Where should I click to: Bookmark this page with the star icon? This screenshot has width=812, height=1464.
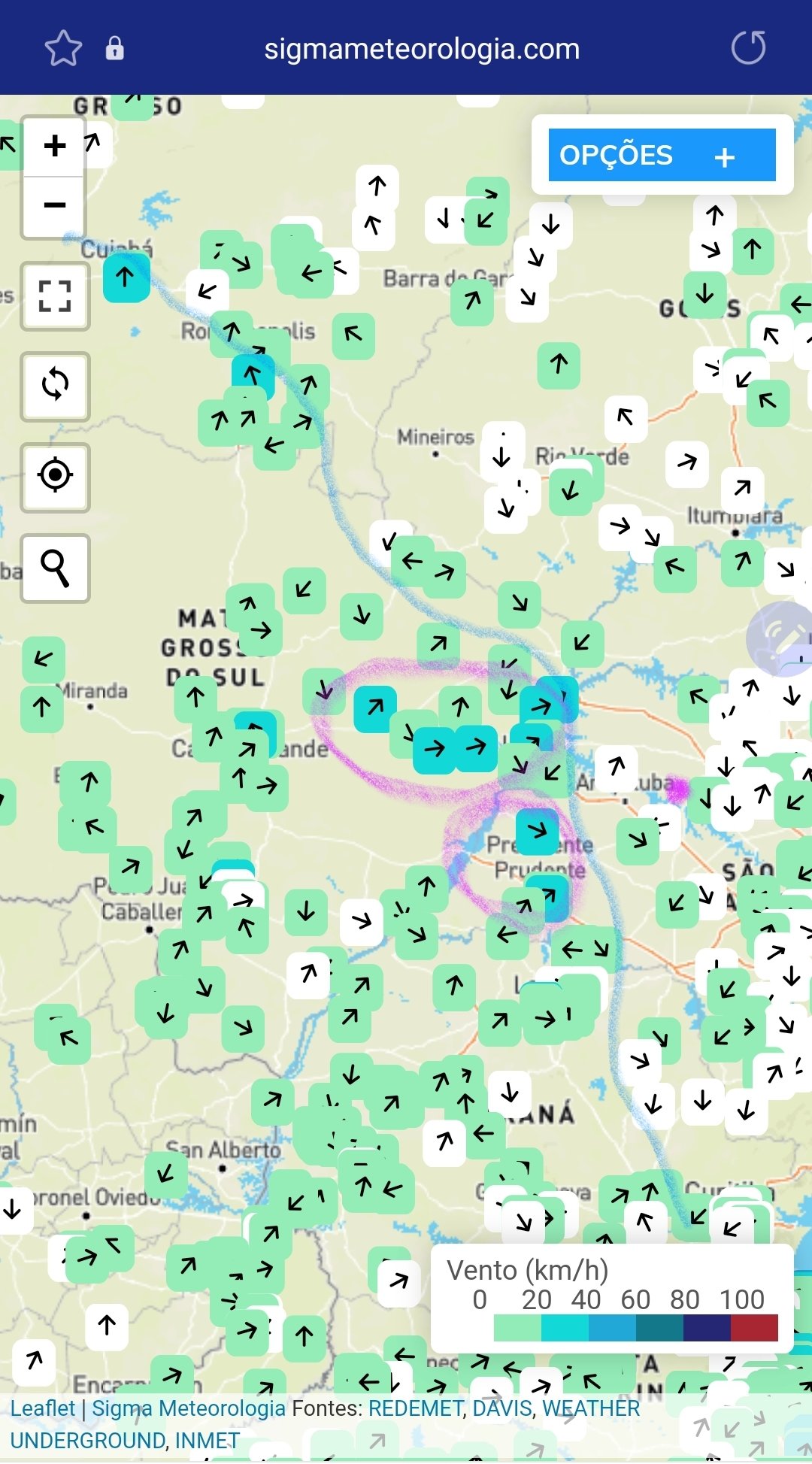(x=63, y=49)
